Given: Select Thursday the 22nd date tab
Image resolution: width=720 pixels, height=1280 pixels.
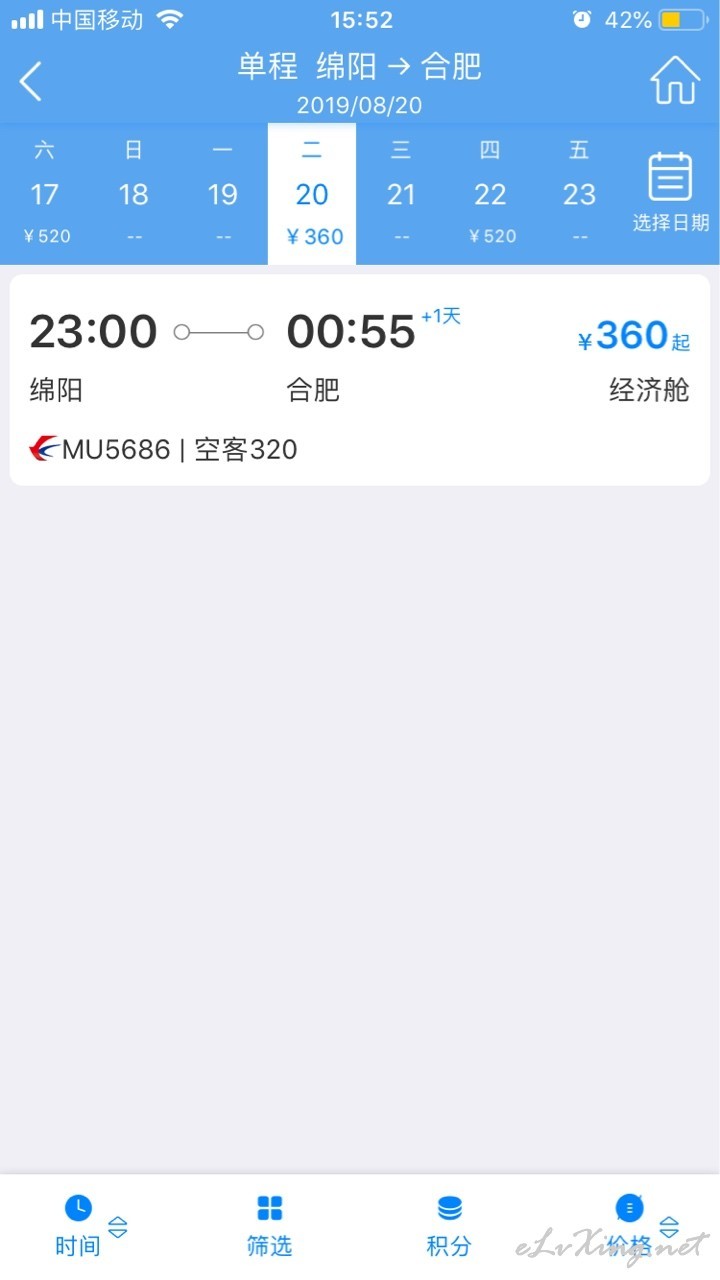Looking at the screenshot, I should (490, 194).
